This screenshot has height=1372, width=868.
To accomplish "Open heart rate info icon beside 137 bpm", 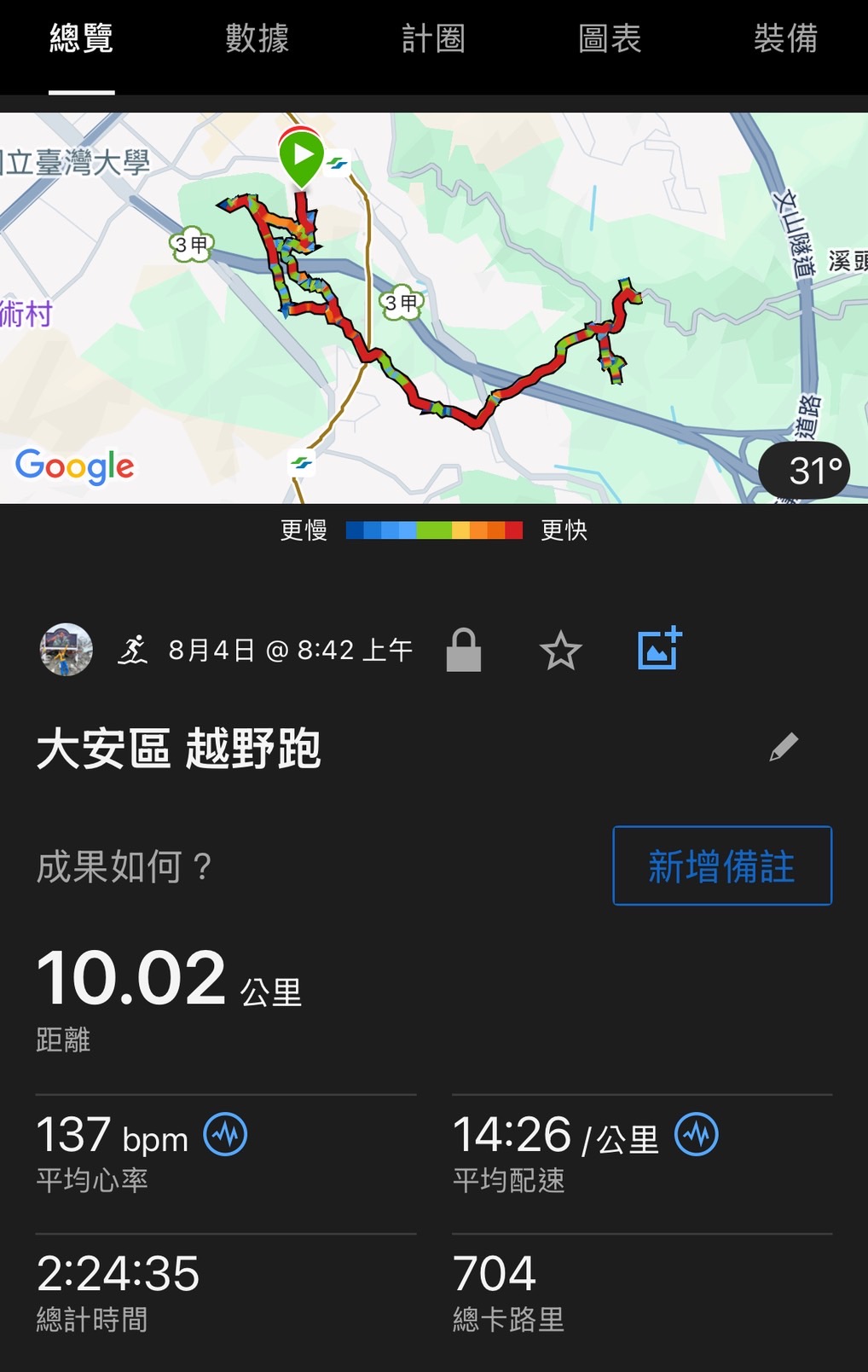I will [226, 1135].
